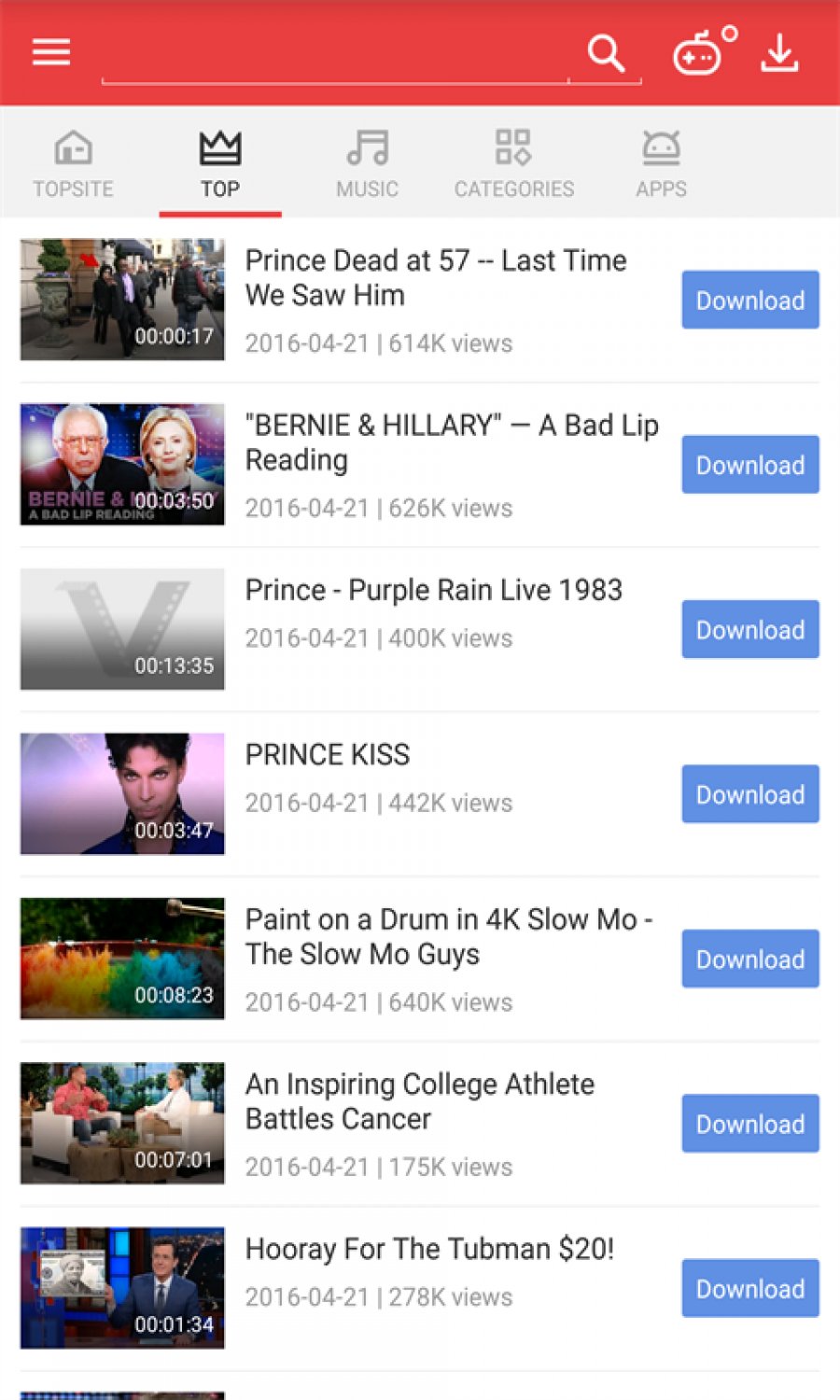The image size is (840, 1400).
Task: Select the TOP tab
Action: pyautogui.click(x=220, y=164)
